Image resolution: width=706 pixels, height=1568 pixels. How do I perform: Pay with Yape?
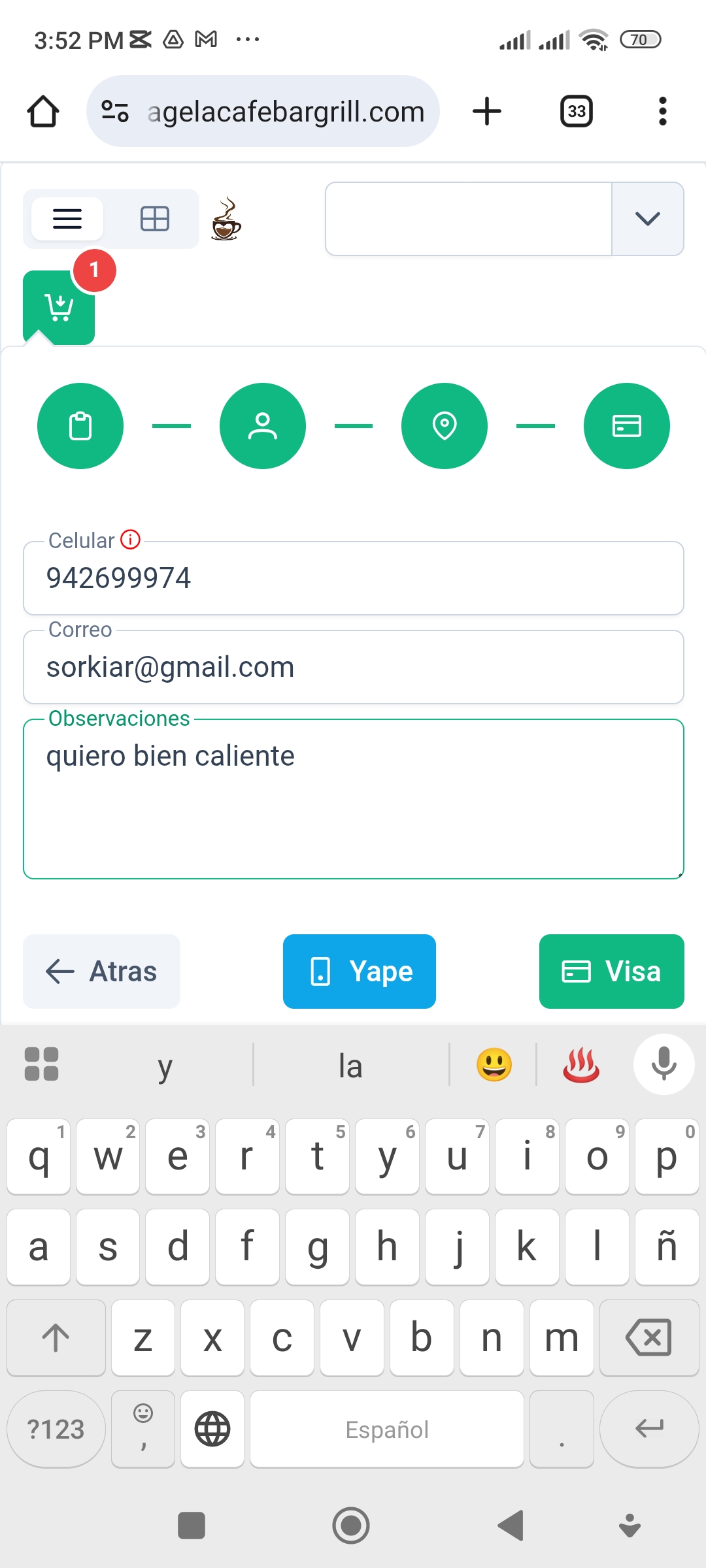click(360, 972)
